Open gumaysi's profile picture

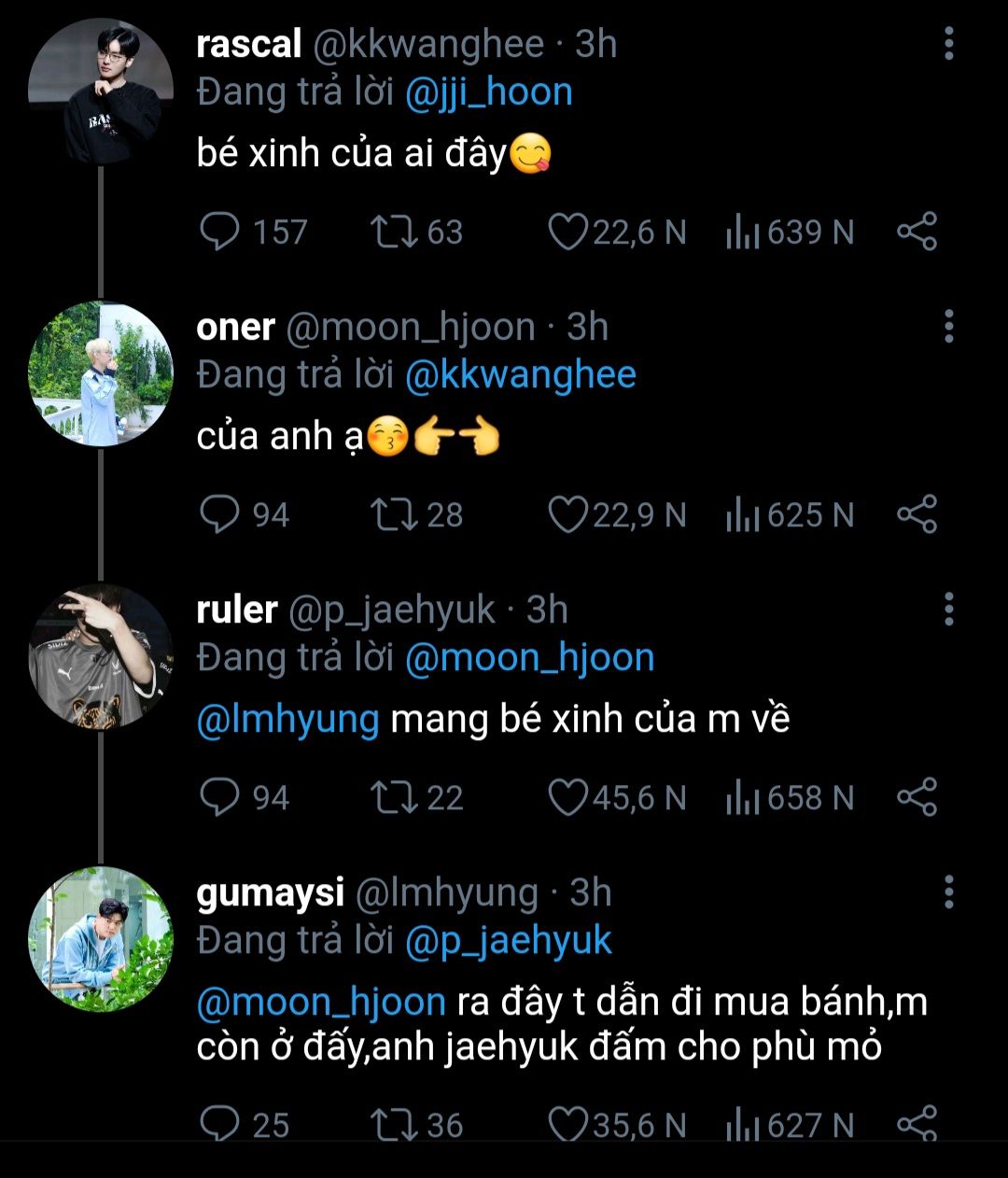(x=101, y=939)
